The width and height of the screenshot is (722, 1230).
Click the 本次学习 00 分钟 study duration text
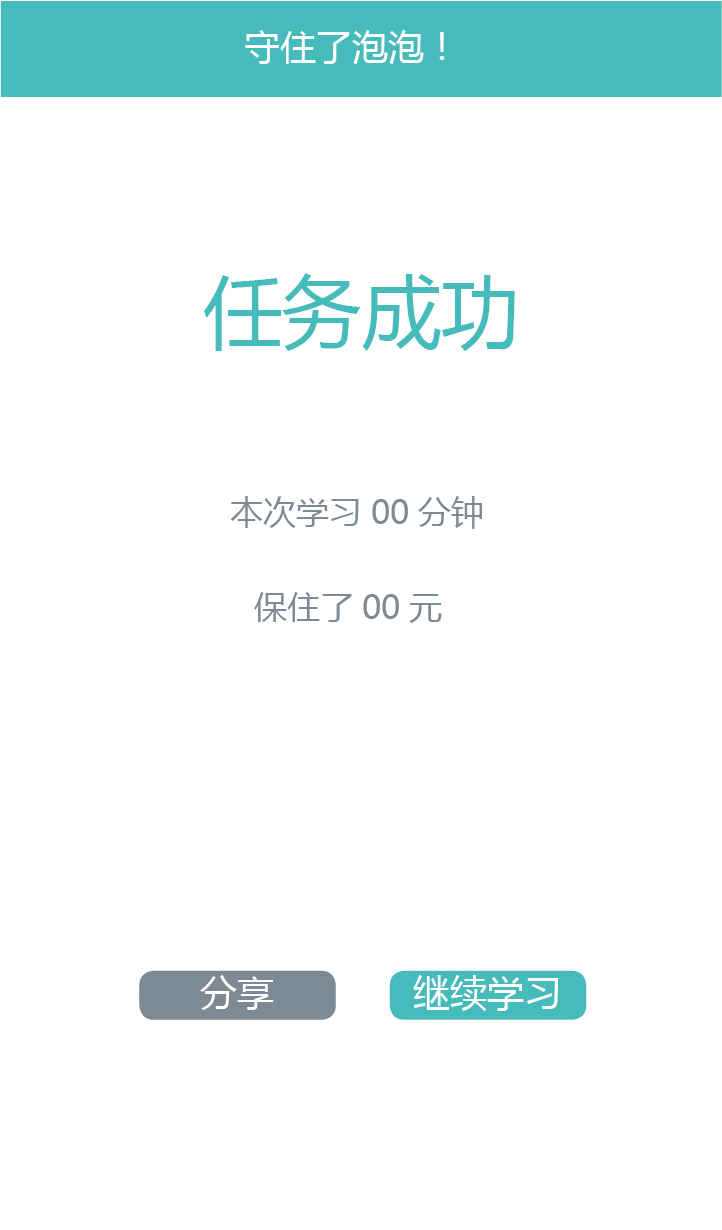[358, 513]
